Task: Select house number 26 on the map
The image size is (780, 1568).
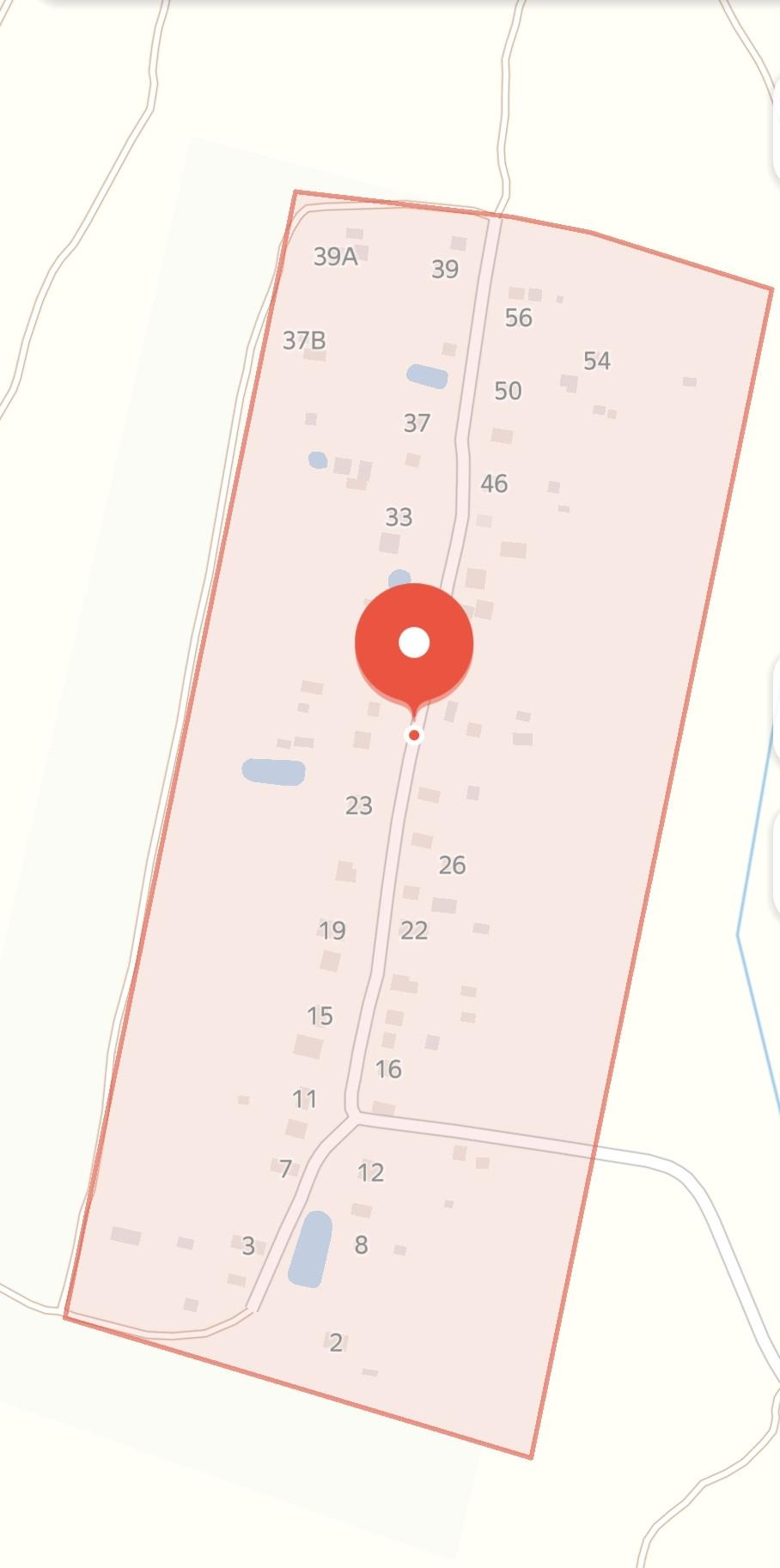Action: (x=452, y=865)
